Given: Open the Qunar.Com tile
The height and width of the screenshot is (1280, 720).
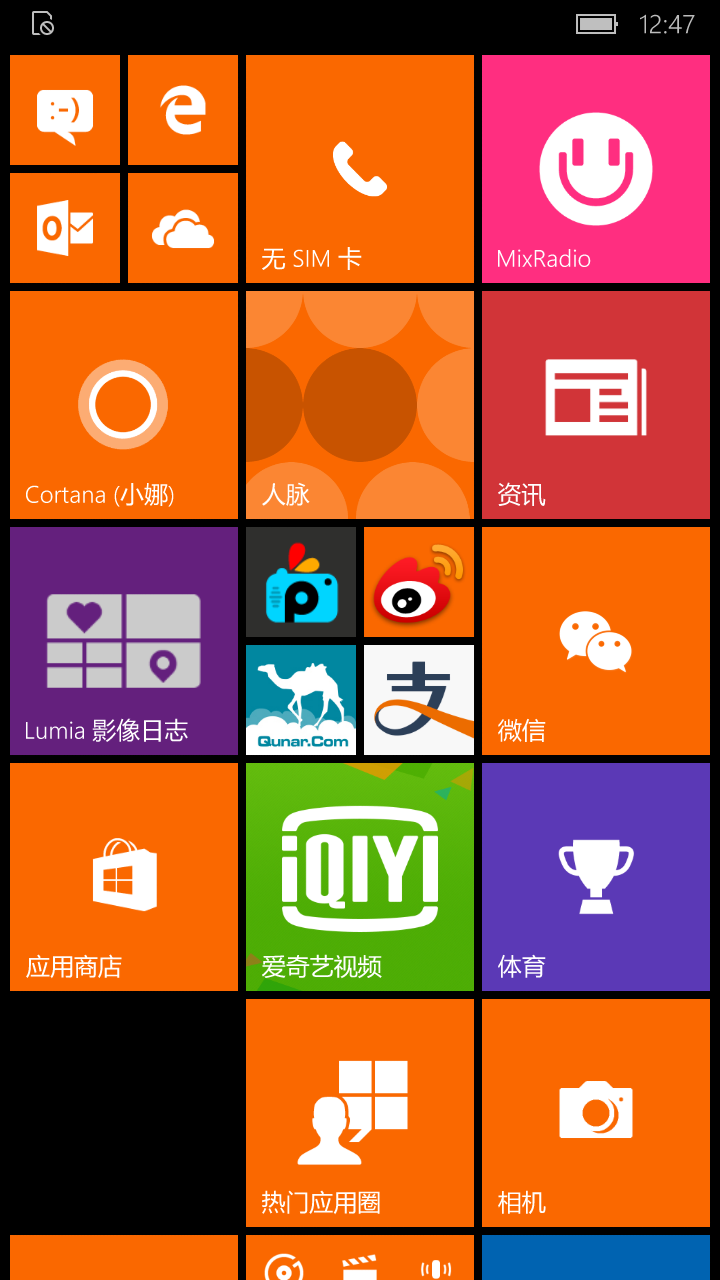Looking at the screenshot, I should pyautogui.click(x=301, y=700).
